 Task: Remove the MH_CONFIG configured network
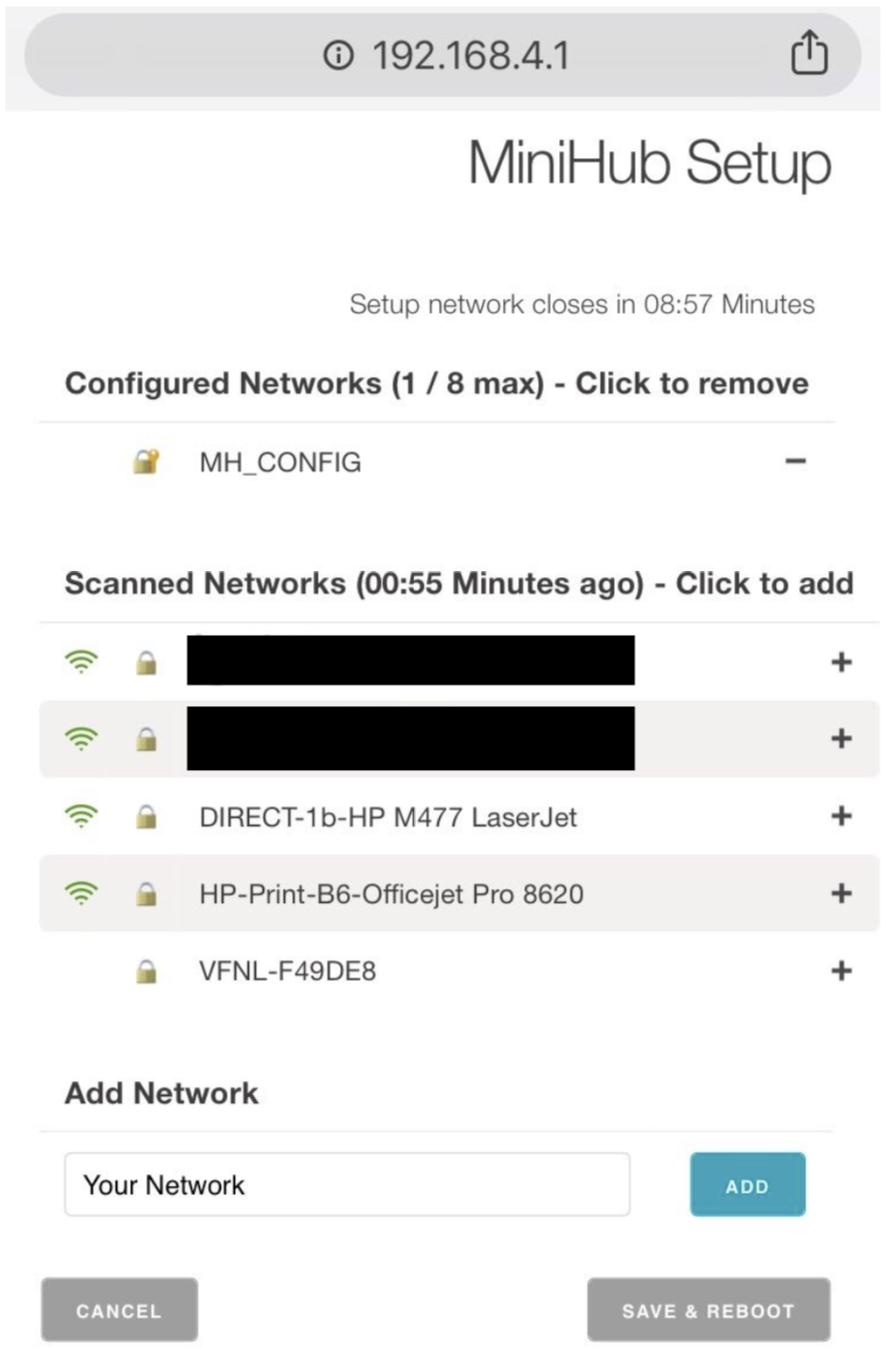795,461
